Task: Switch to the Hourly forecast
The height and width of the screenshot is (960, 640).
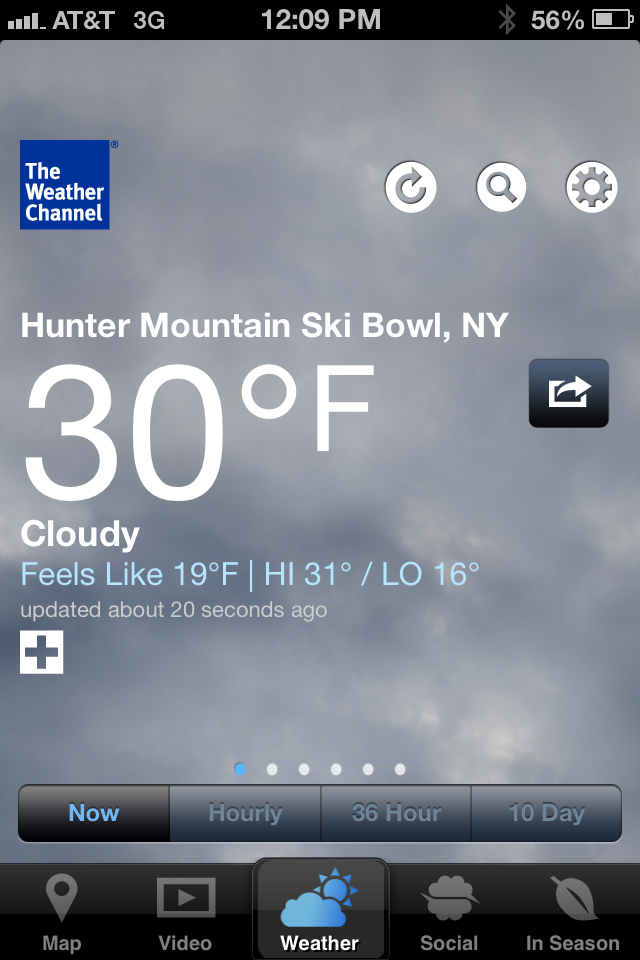Action: pos(245,813)
